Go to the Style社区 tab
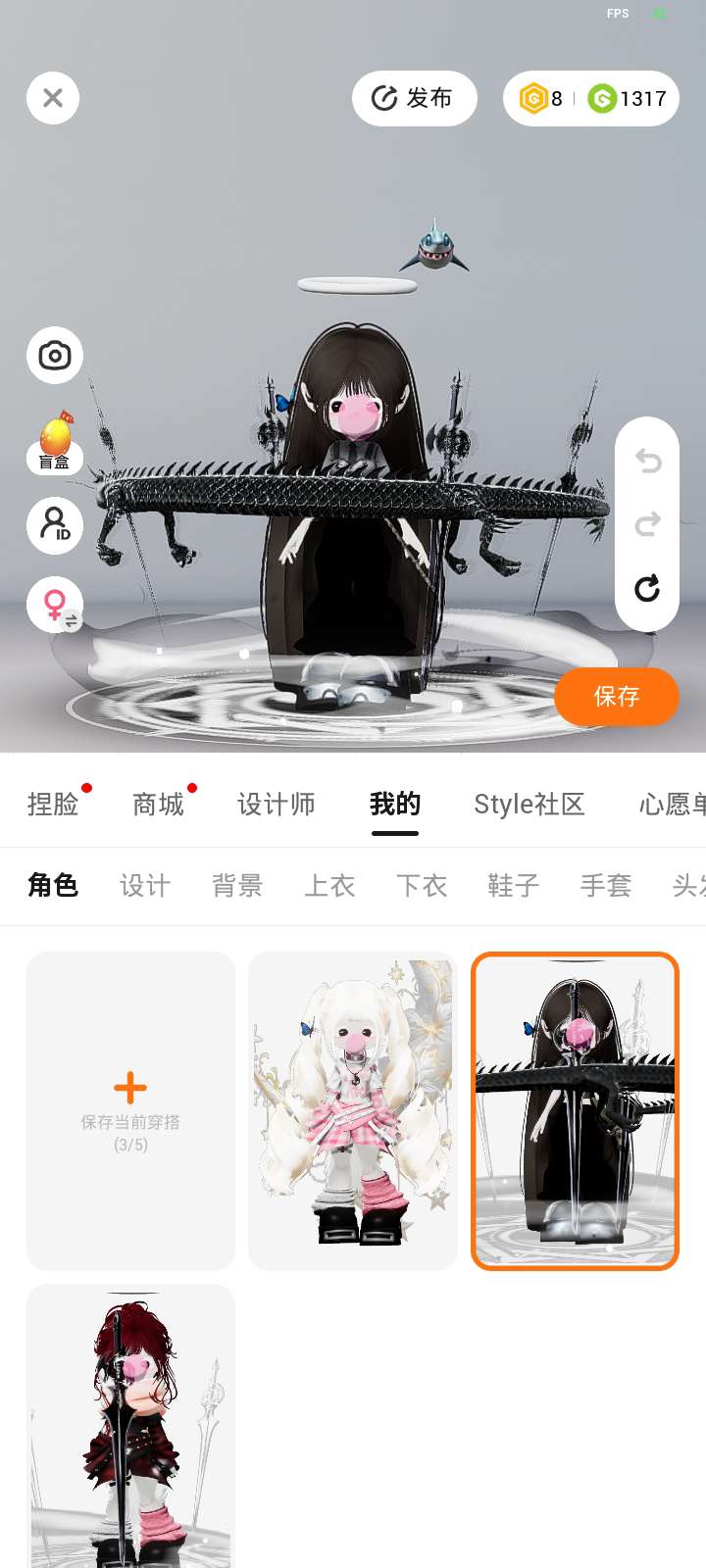The image size is (706, 1568). [529, 805]
